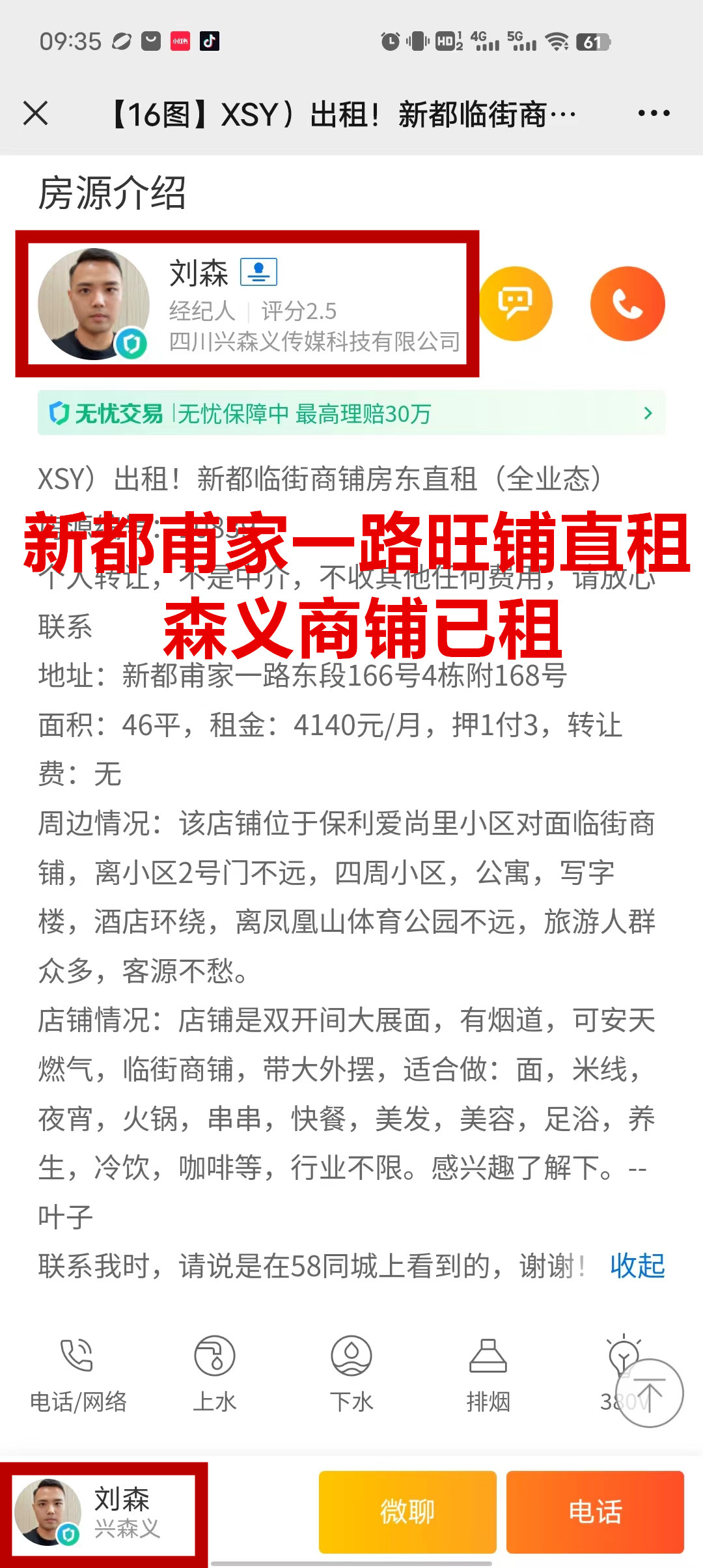Open the 无忧交易 guarantee banner
This screenshot has width=703, height=1568.
click(x=351, y=413)
